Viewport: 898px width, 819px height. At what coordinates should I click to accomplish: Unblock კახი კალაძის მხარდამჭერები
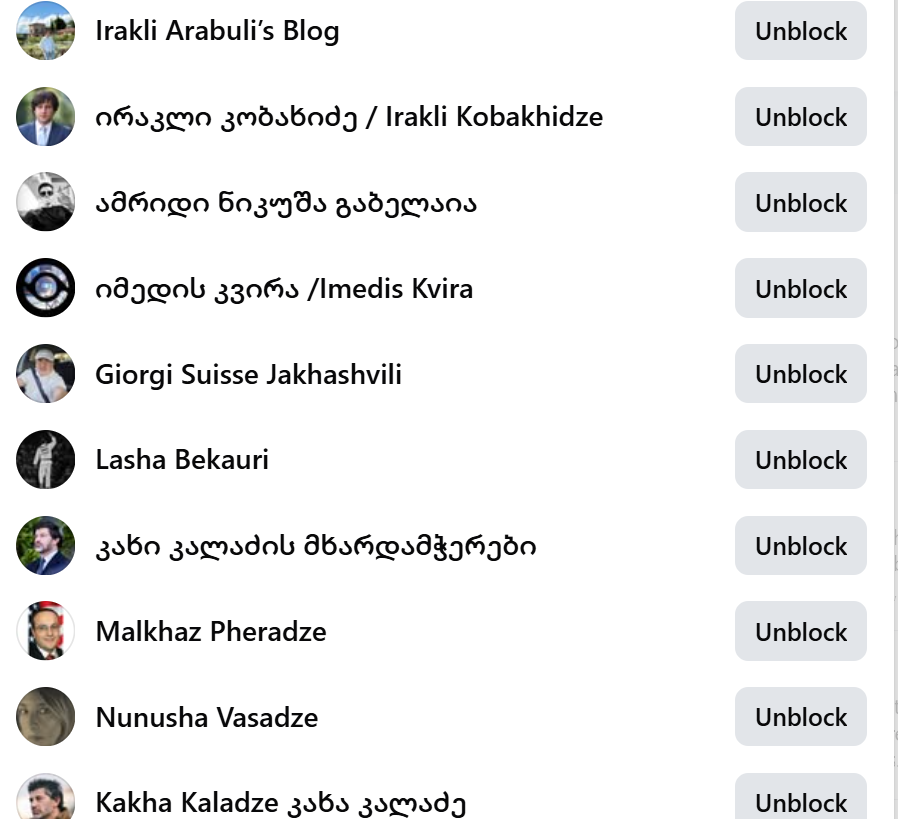pyautogui.click(x=800, y=546)
